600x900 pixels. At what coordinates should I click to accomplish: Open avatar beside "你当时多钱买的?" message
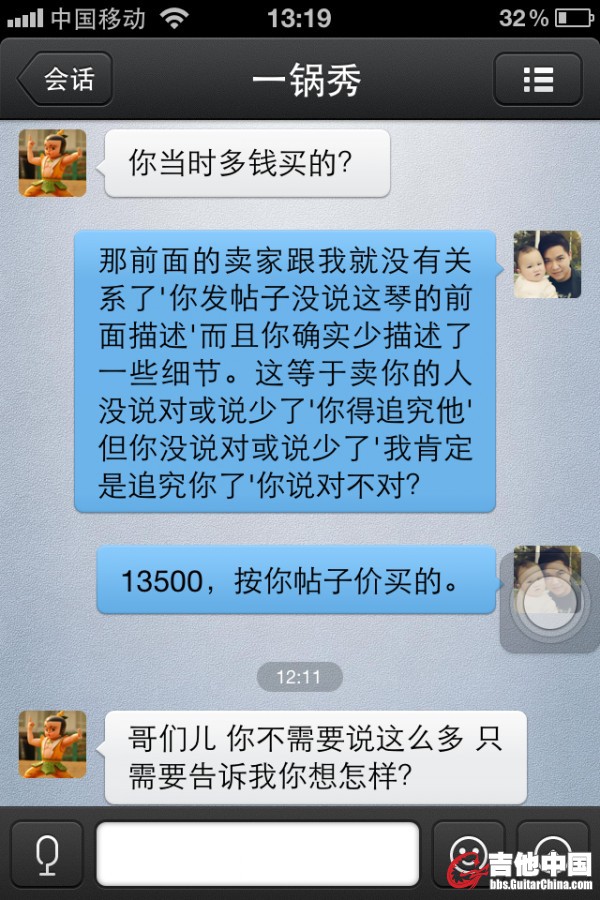tap(53, 163)
